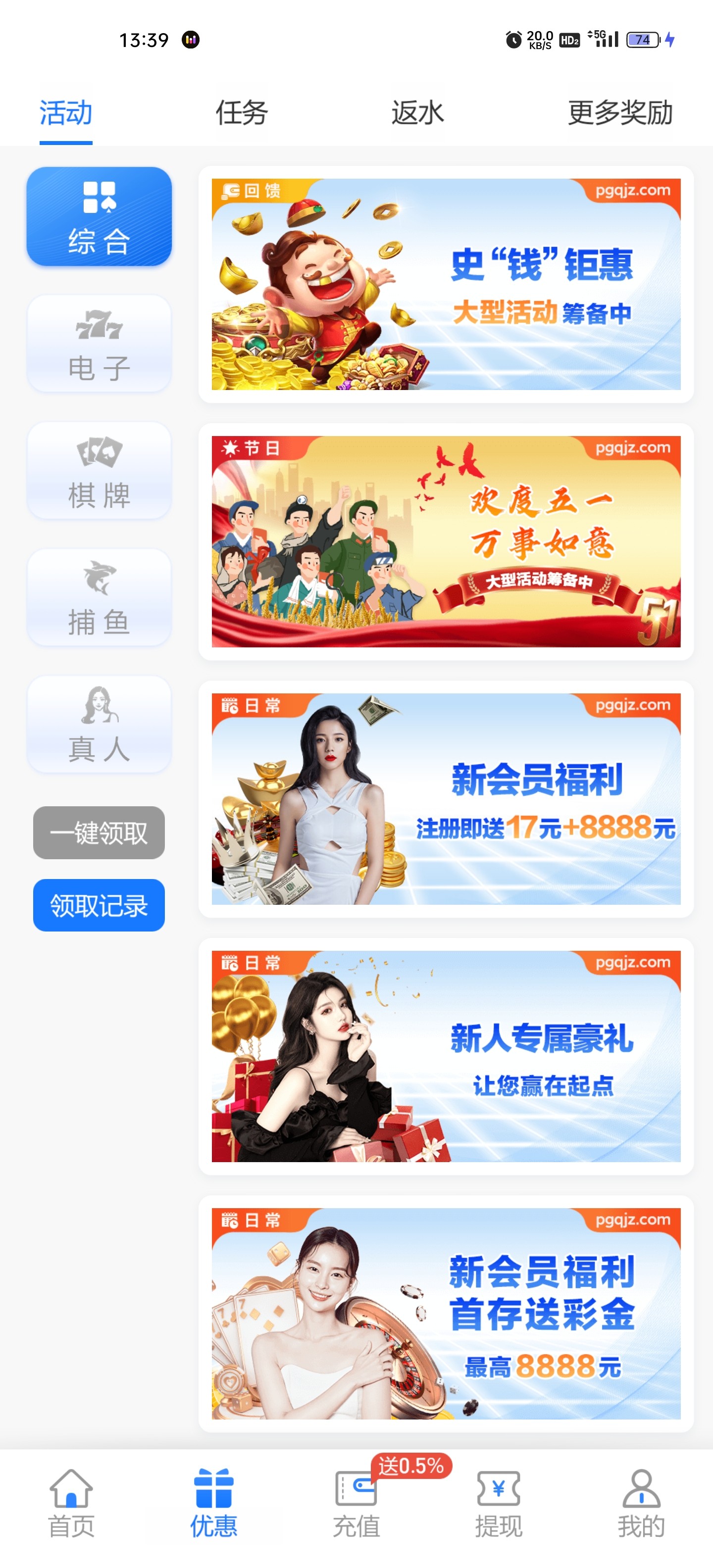View 首存送彩金 promotion card
The width and height of the screenshot is (713, 1568).
[x=446, y=1314]
